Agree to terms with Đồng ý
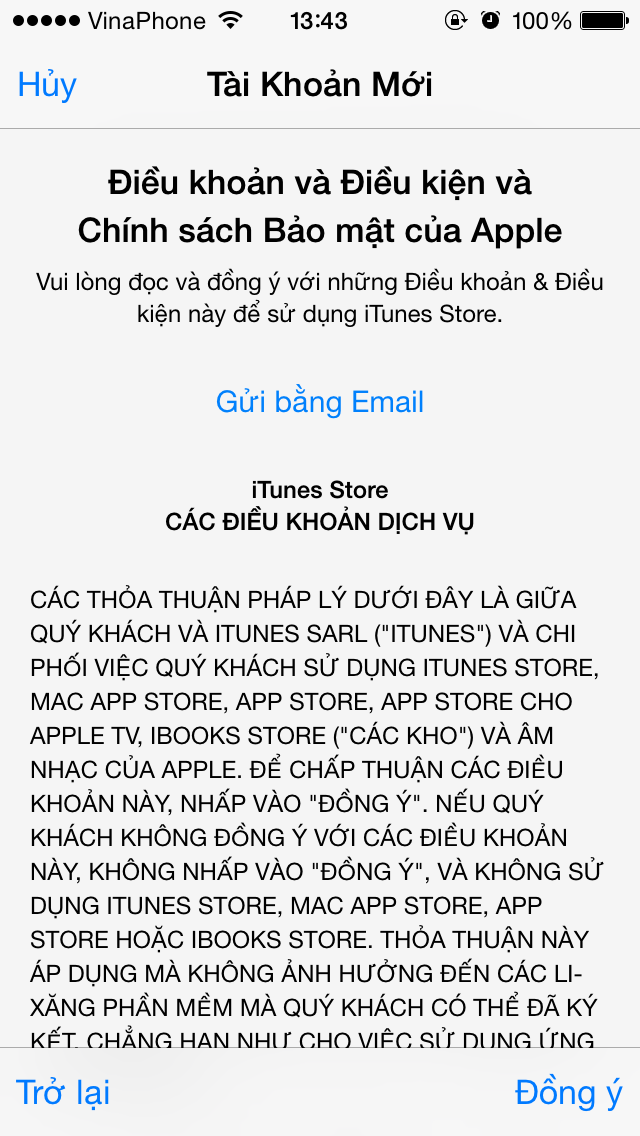Screen dimensions: 640x1136 tap(568, 1093)
